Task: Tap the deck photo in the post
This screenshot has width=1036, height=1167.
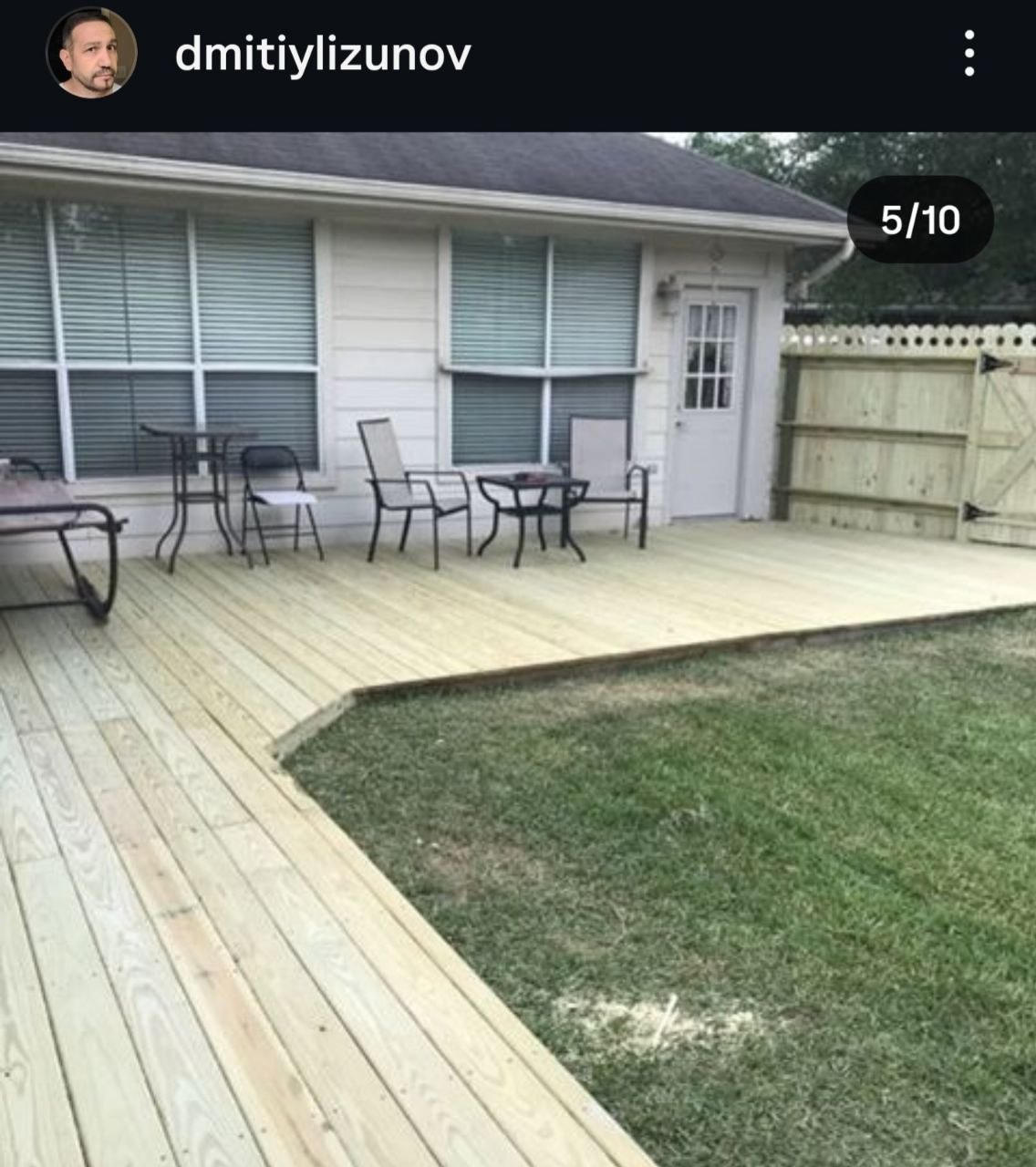Action: [x=518, y=693]
